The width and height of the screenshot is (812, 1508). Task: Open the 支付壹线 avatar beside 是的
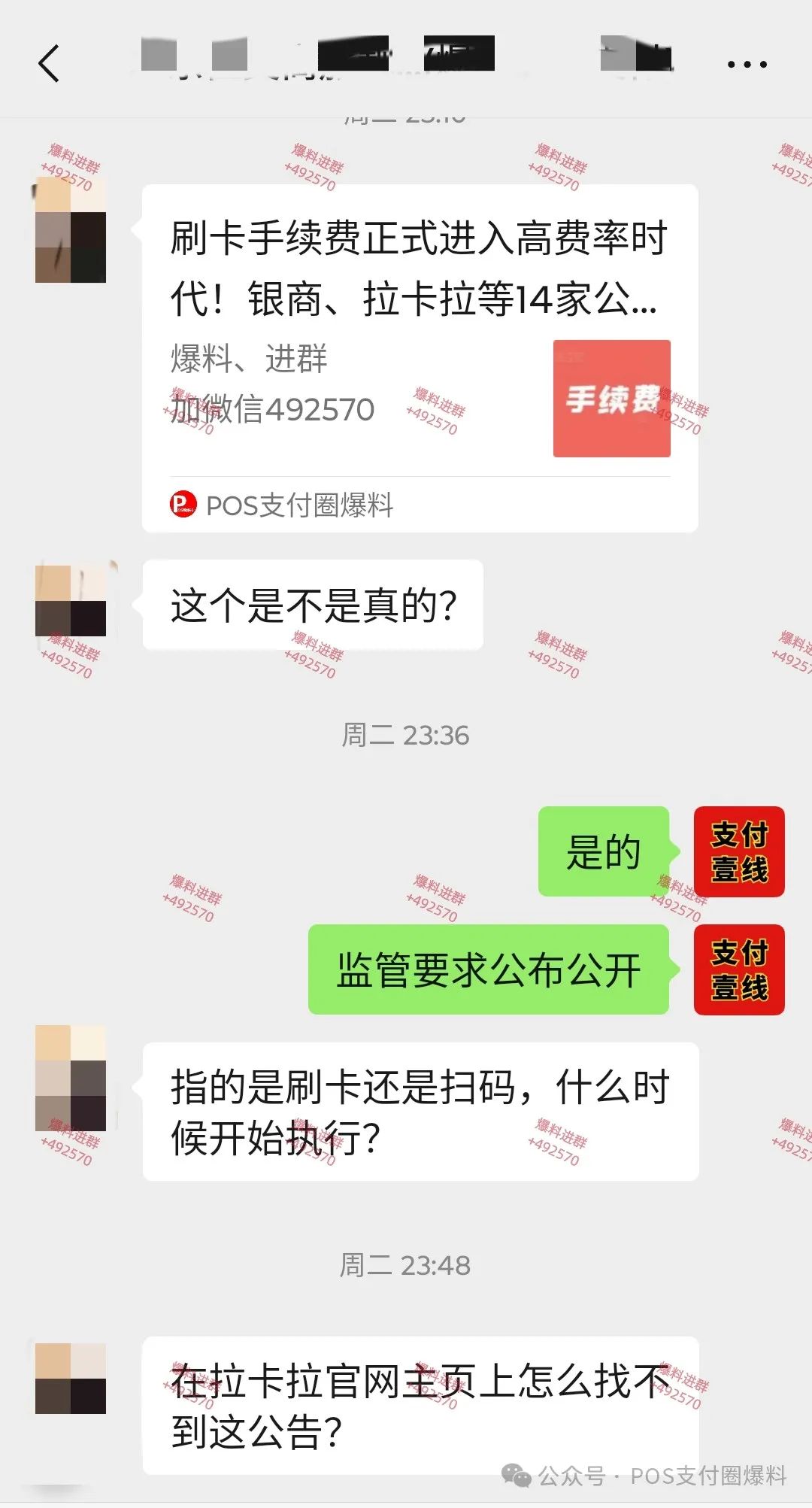pyautogui.click(x=738, y=851)
